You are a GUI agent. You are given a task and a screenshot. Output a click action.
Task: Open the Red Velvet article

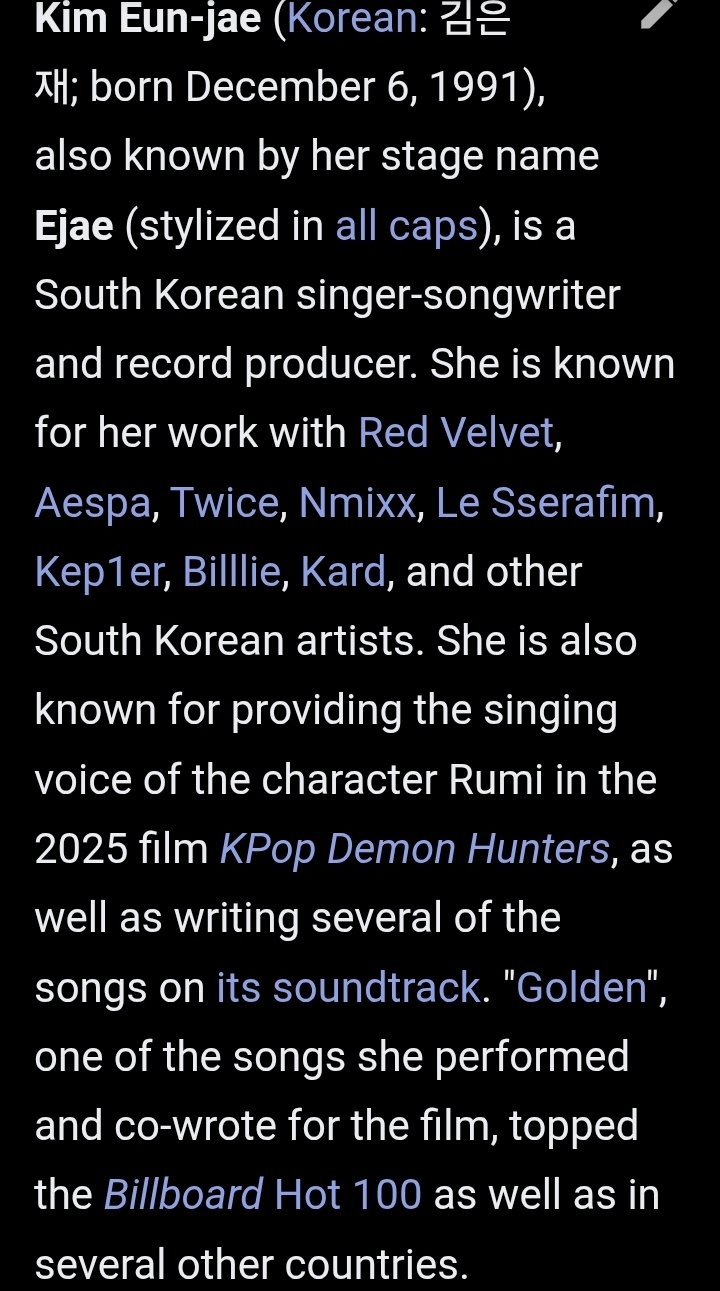click(x=455, y=433)
